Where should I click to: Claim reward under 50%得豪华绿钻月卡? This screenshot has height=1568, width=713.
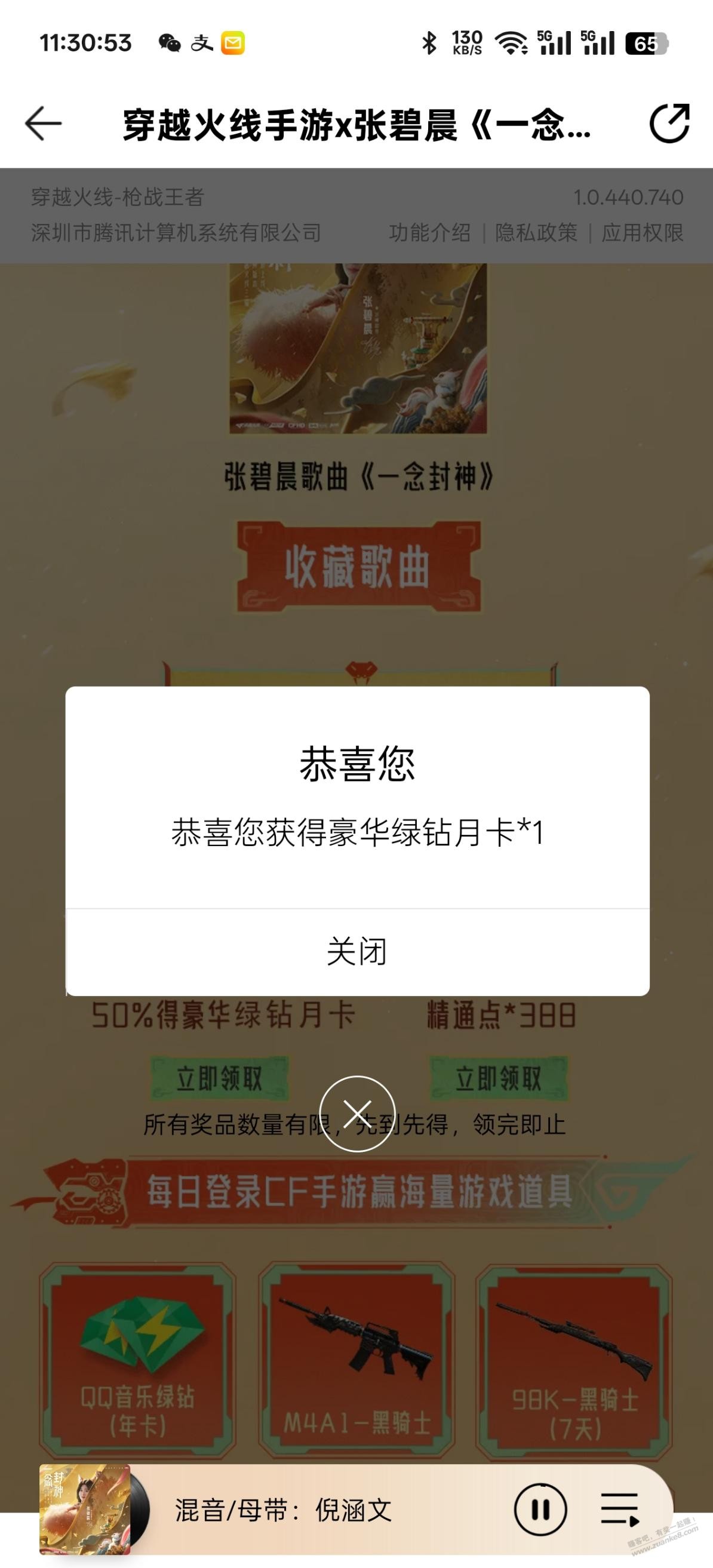pyautogui.click(x=219, y=1078)
